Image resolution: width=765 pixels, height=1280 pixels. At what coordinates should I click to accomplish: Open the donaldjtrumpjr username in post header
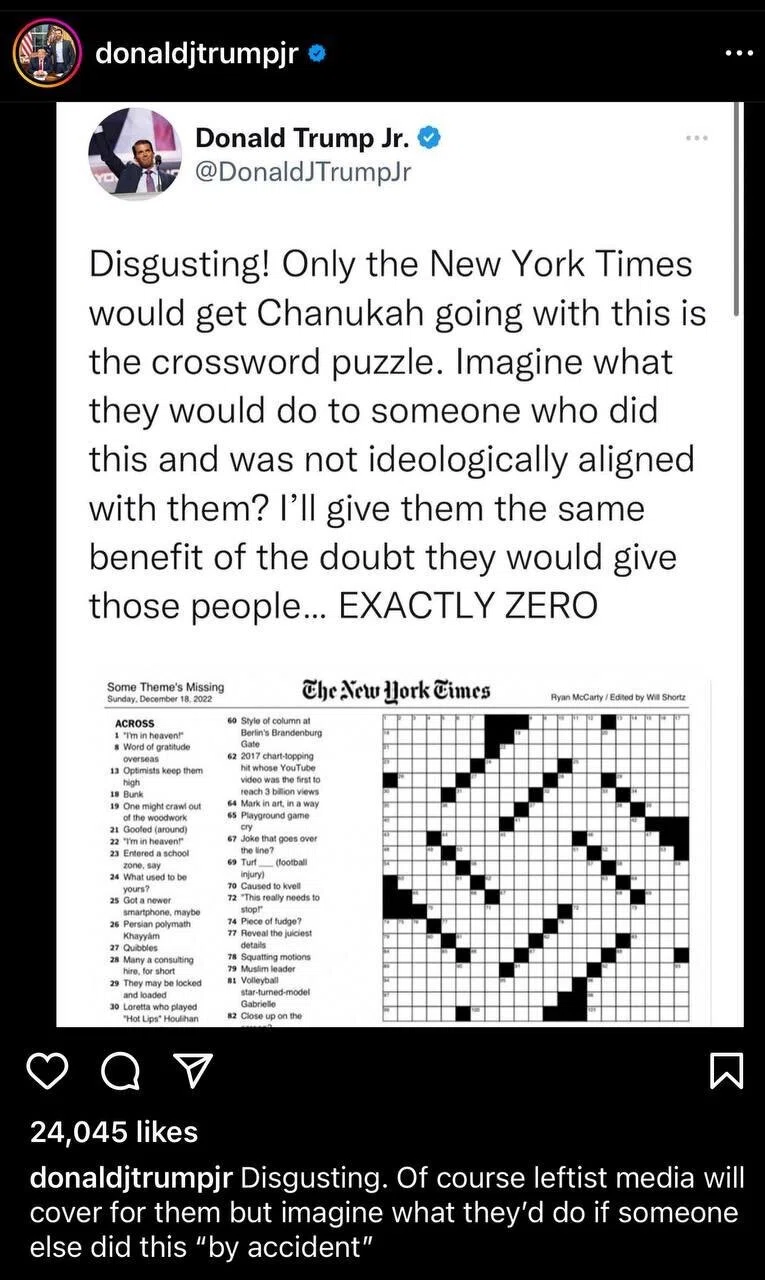196,54
